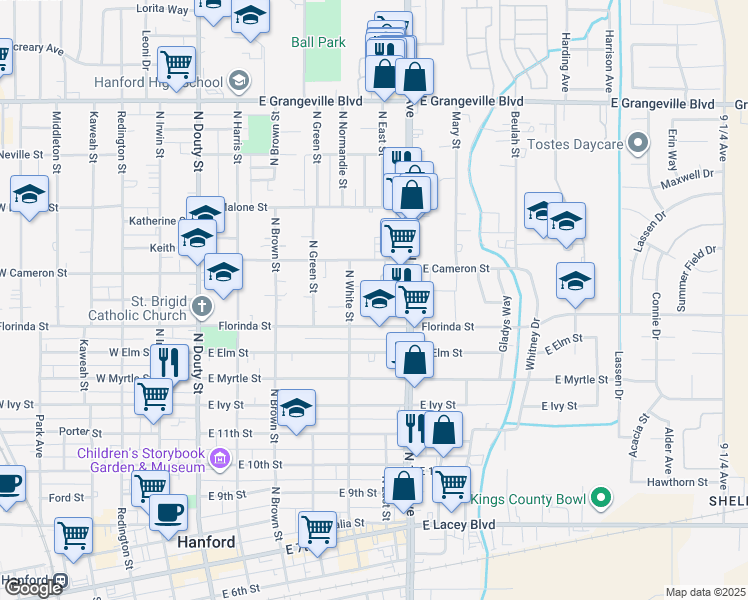Open the restaurant marker on W Elm St
This screenshot has width=748, height=600.
(169, 361)
